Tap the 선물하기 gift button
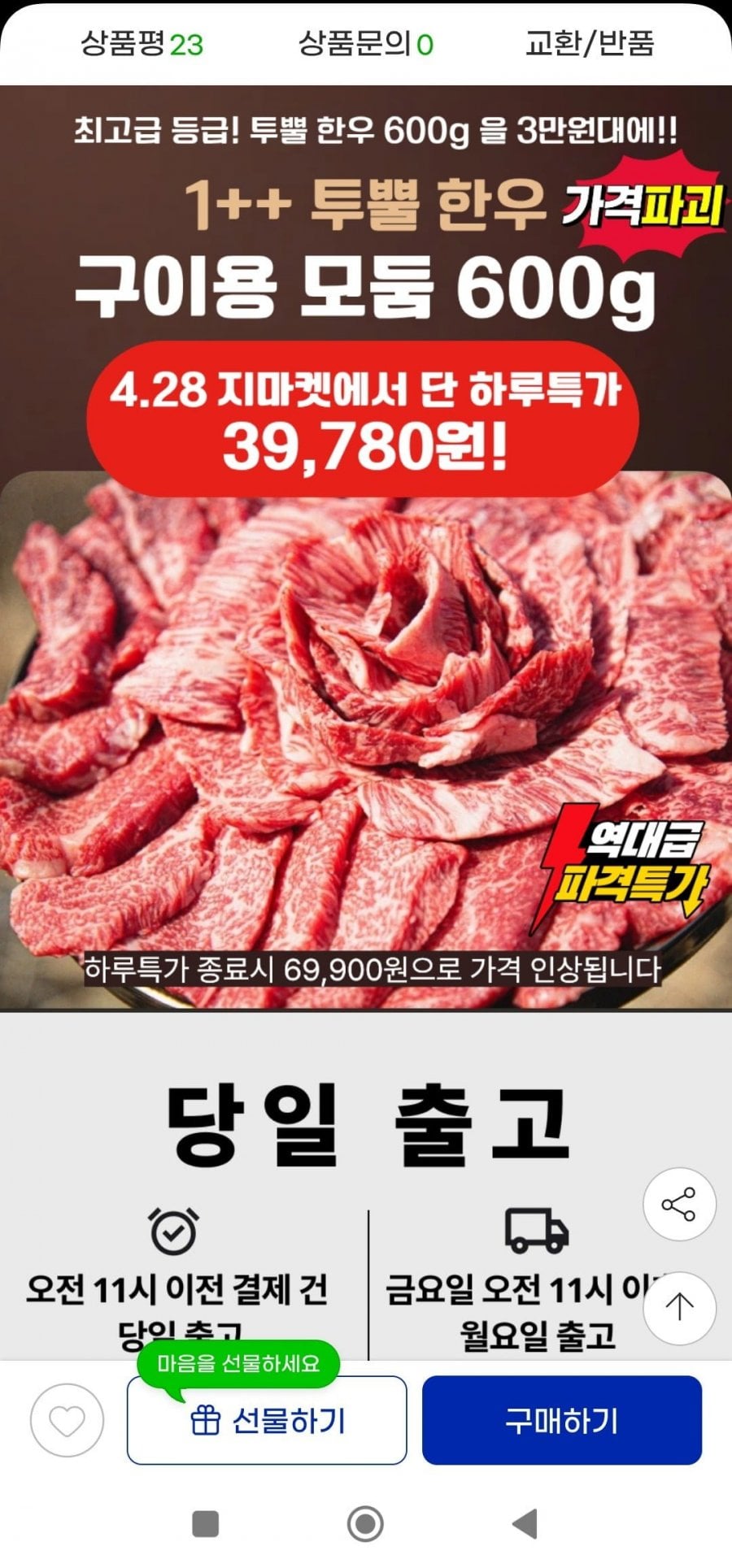This screenshot has height=1568, width=732. (x=267, y=1421)
